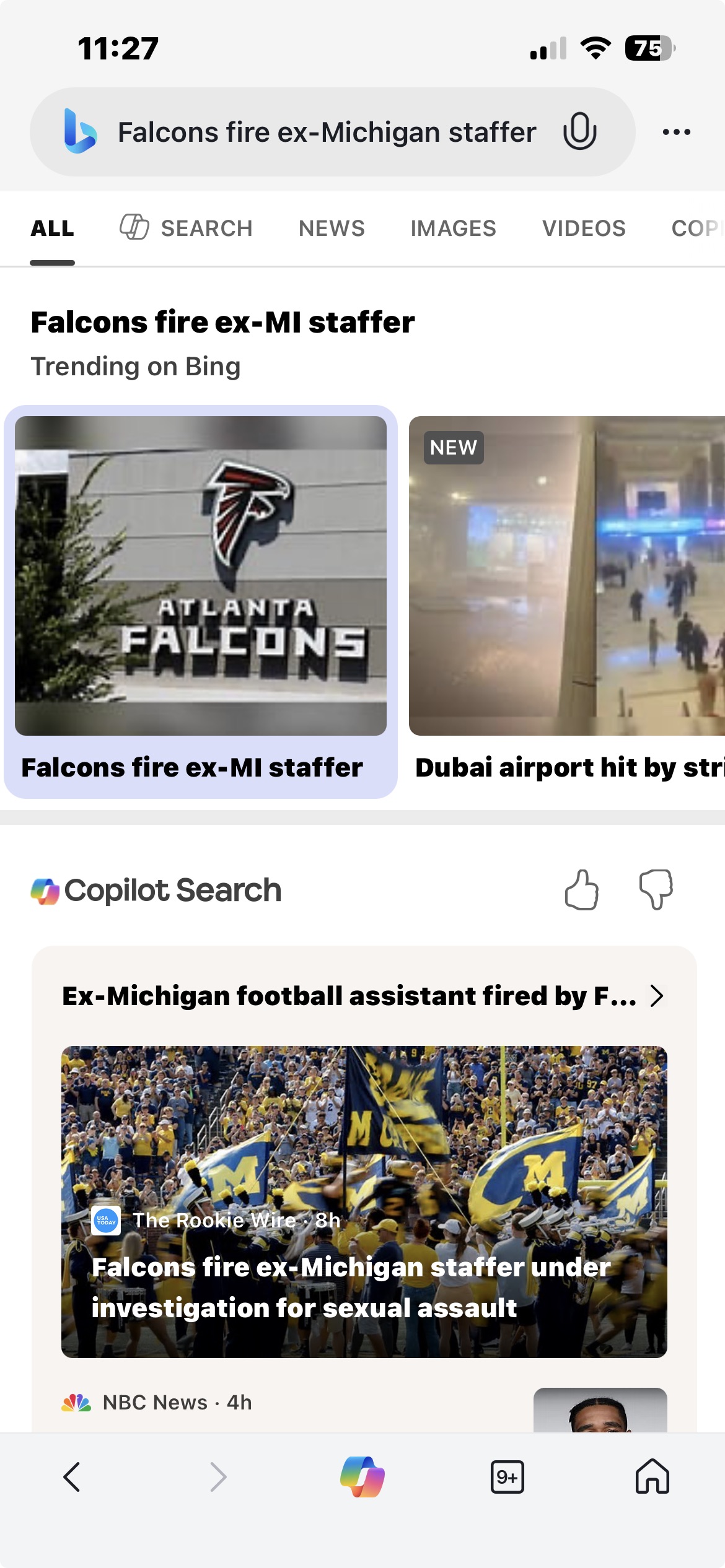The width and height of the screenshot is (725, 1568).
Task: Return to the Bing home page
Action: pos(652,1477)
